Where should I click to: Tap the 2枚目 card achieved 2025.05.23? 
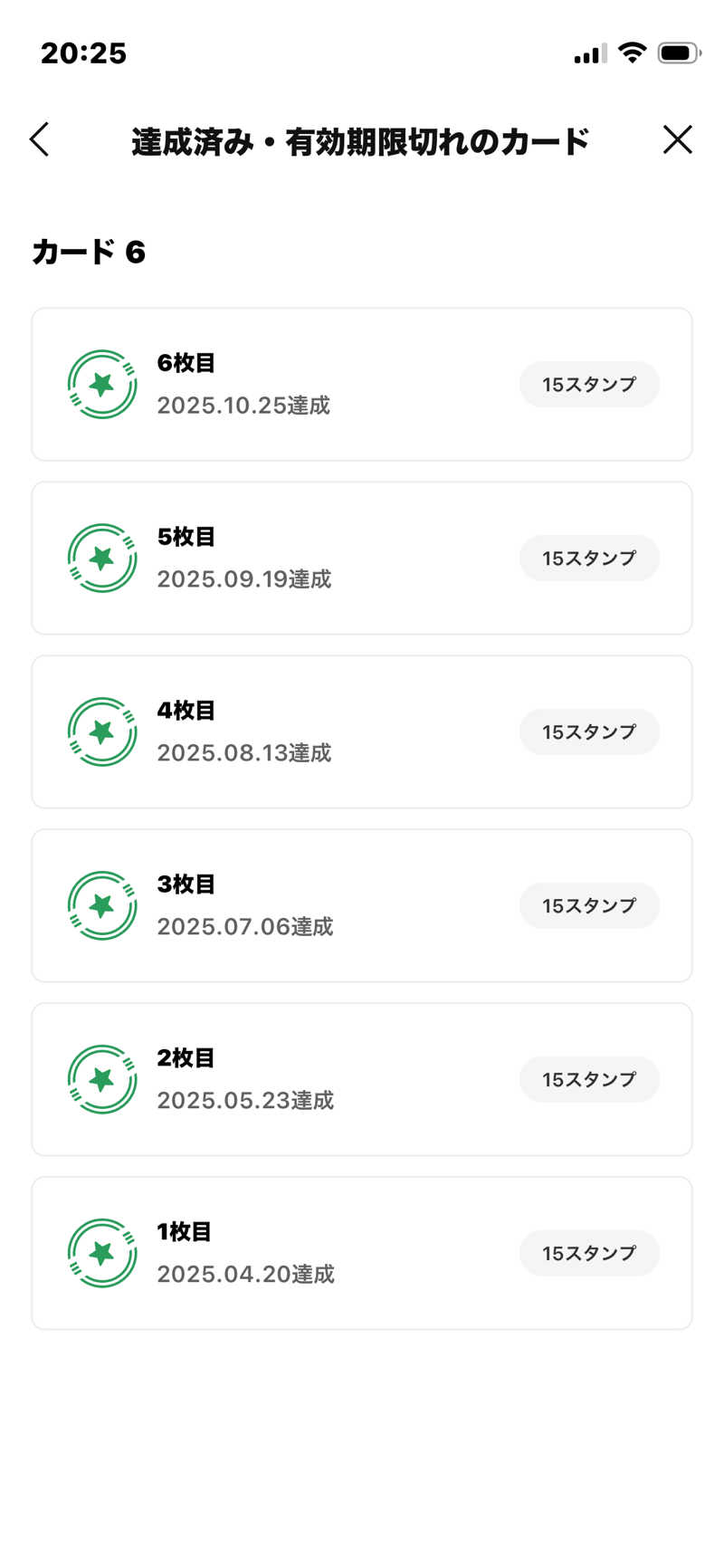click(x=362, y=1080)
